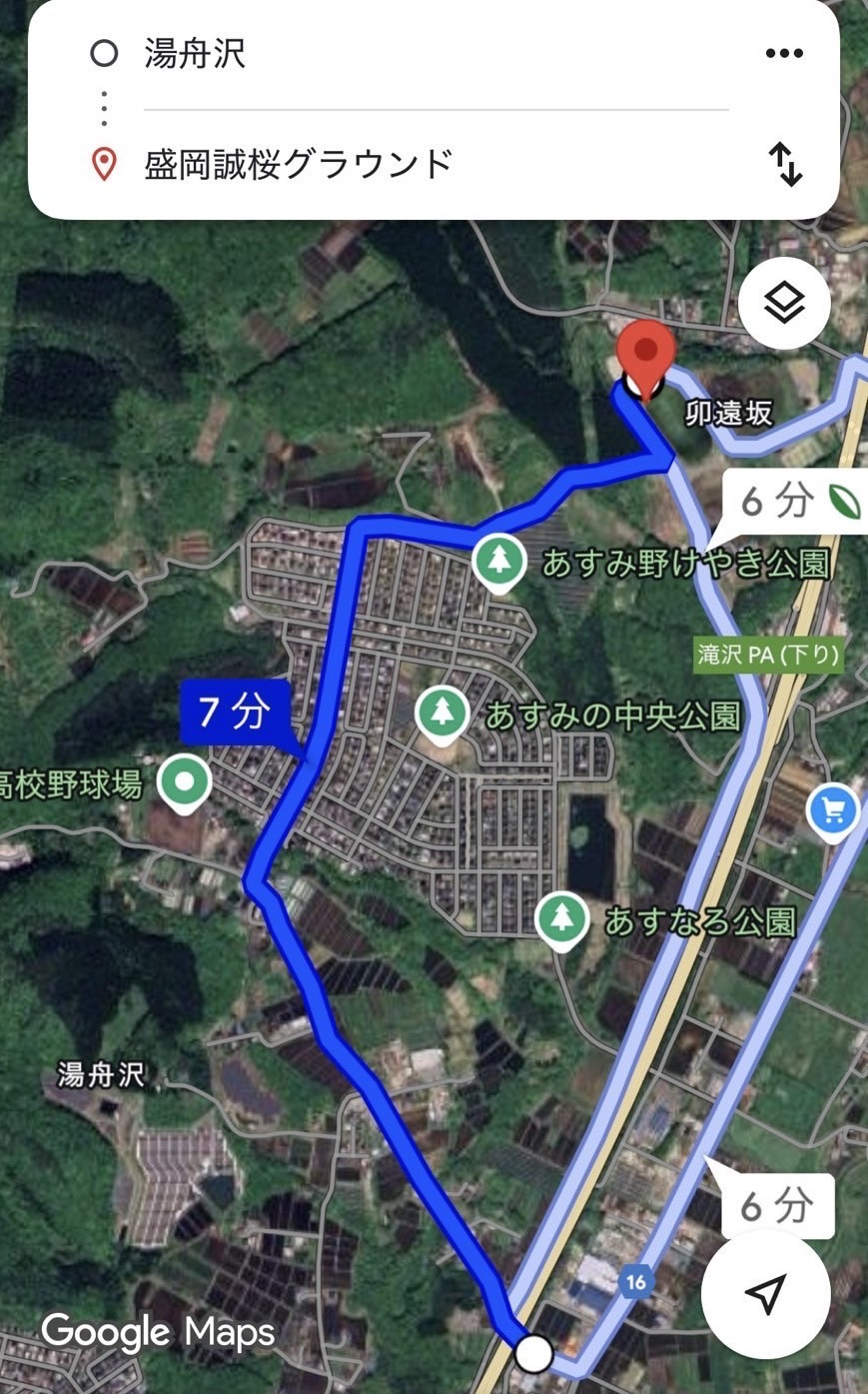The width and height of the screenshot is (868, 1394).
Task: Open あすなろ公園 park marker
Action: click(561, 919)
